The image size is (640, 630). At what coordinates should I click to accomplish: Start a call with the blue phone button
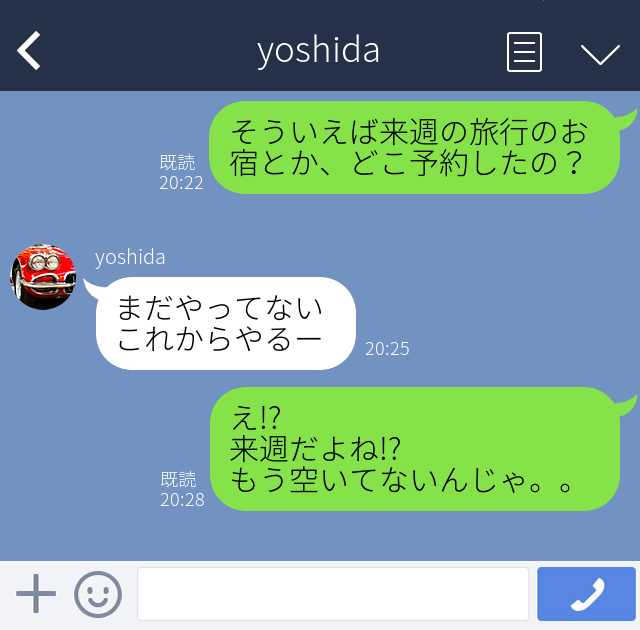[586, 594]
